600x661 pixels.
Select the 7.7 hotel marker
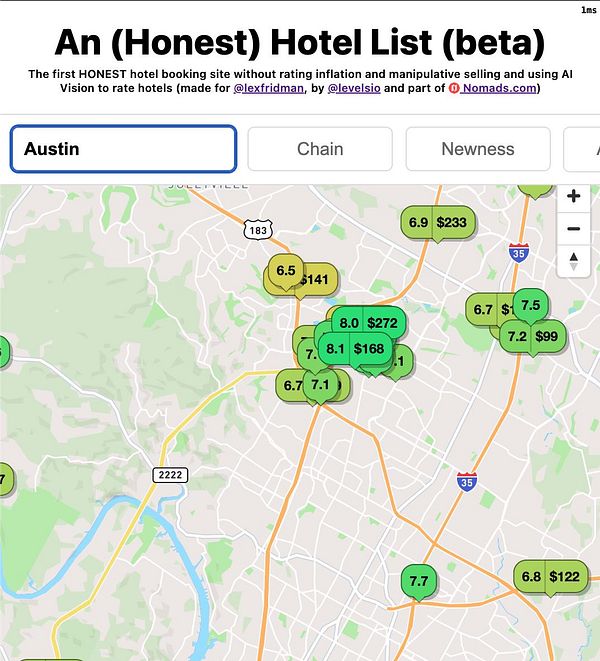(x=418, y=580)
